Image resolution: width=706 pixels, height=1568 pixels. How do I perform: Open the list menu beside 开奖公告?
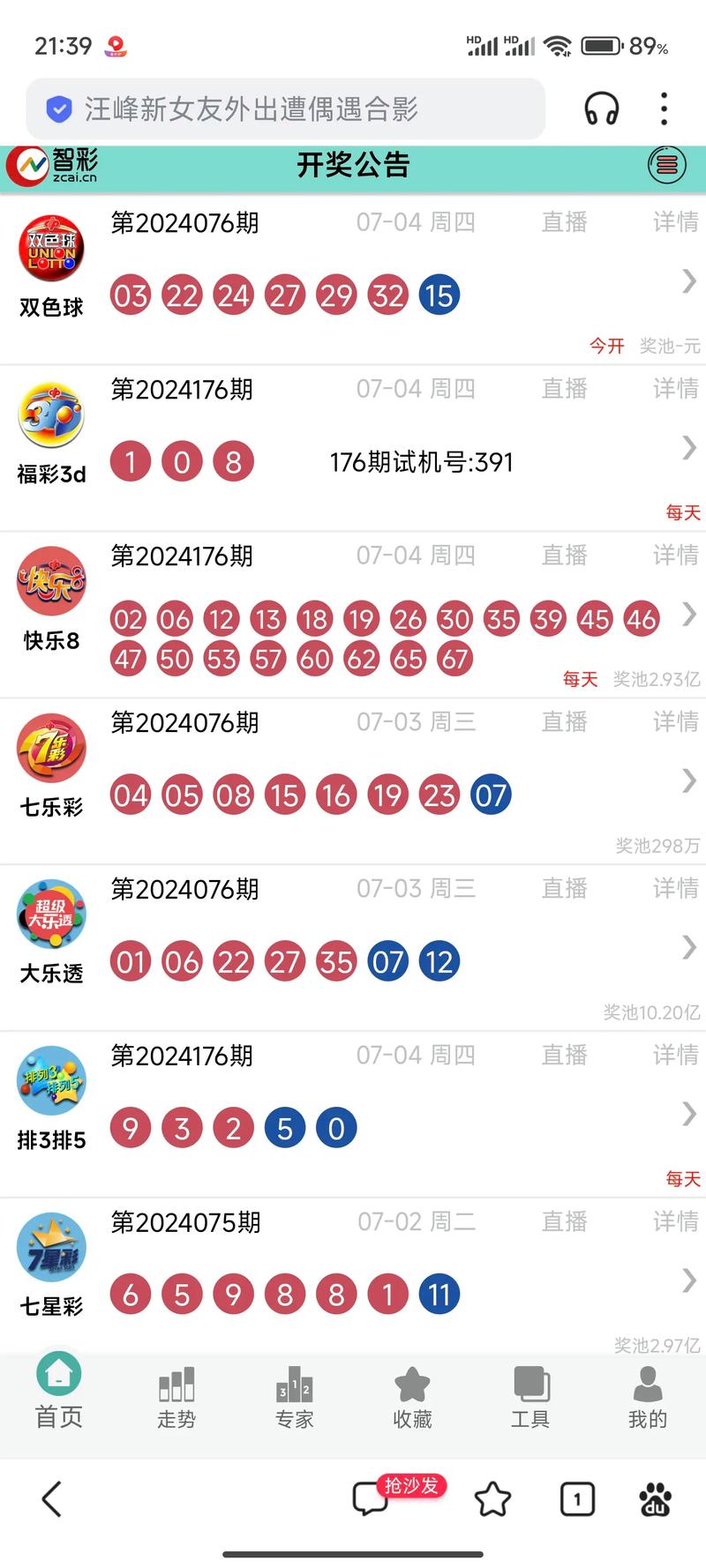pos(667,164)
